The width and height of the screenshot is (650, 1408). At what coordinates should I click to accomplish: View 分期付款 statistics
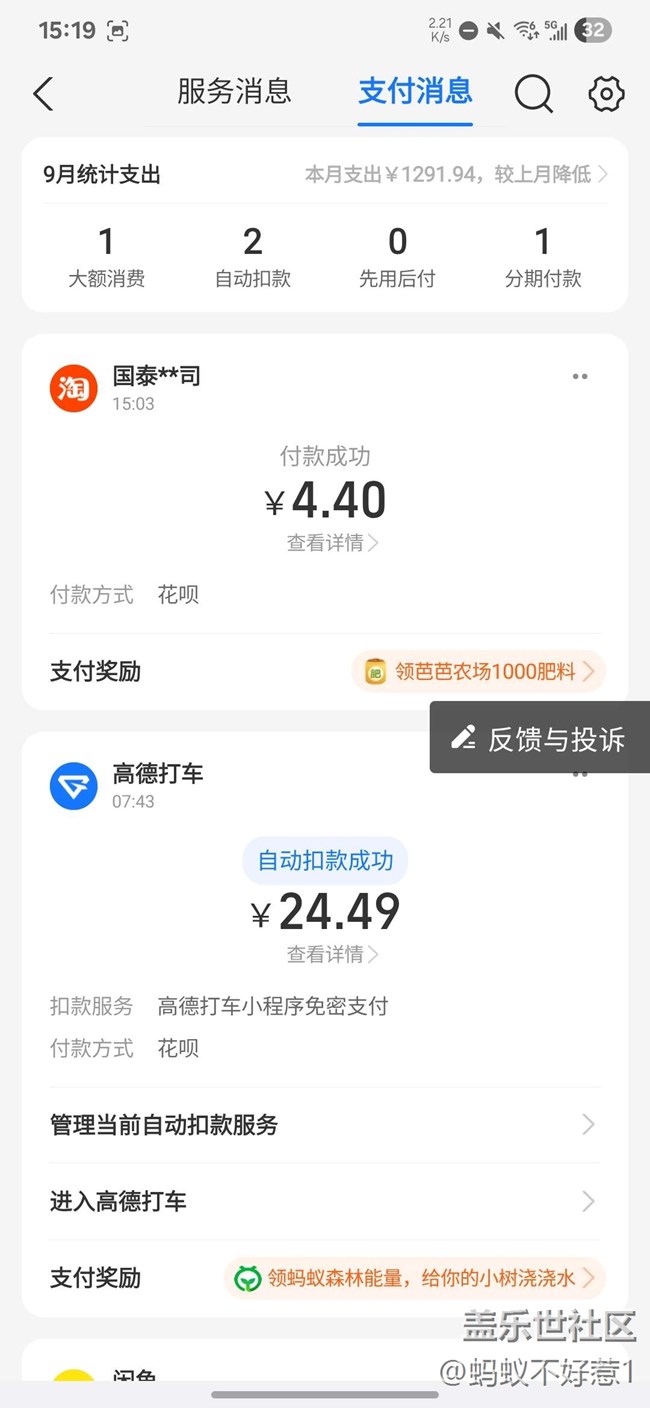(542, 256)
